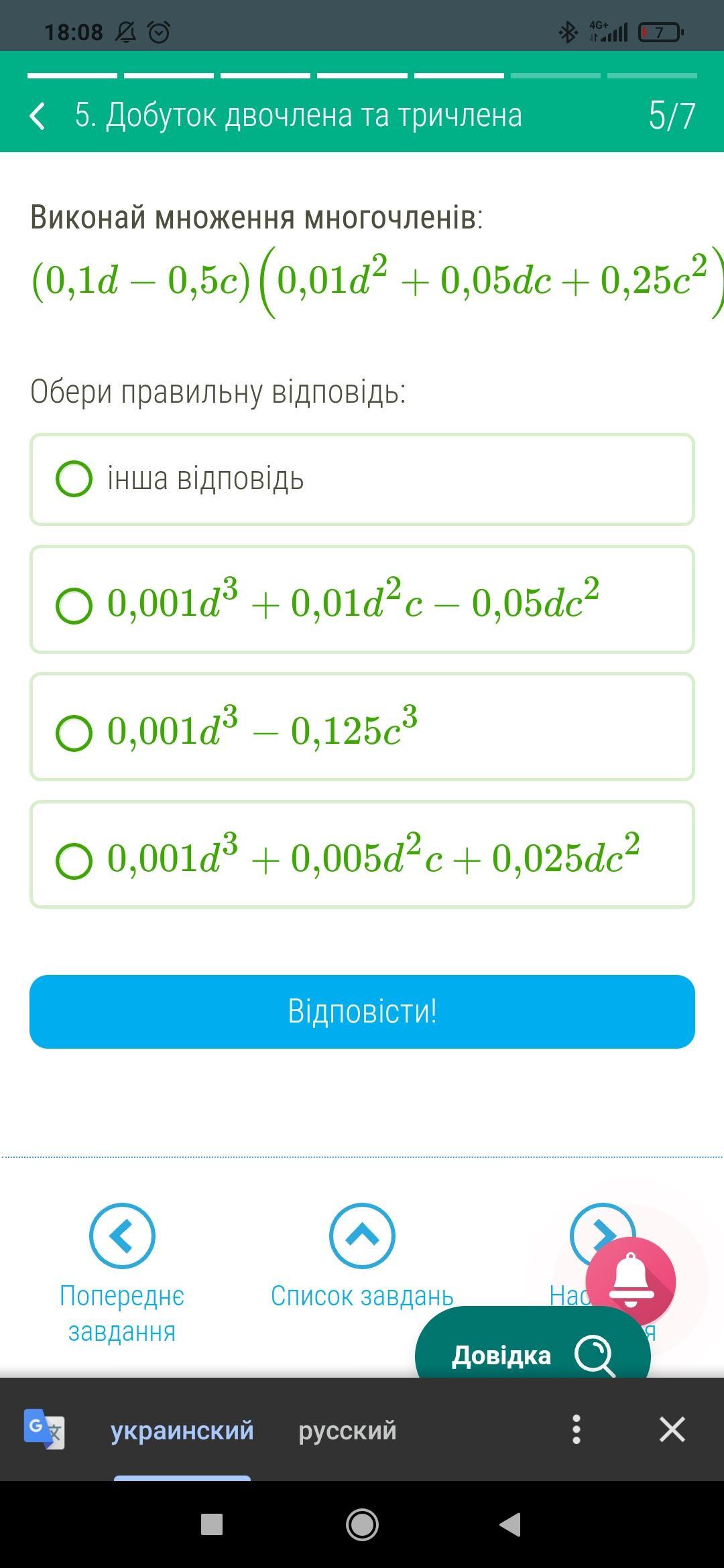Screen dimensions: 724x1568
Task: Open 'Список завдань' task list
Action: point(362,1236)
